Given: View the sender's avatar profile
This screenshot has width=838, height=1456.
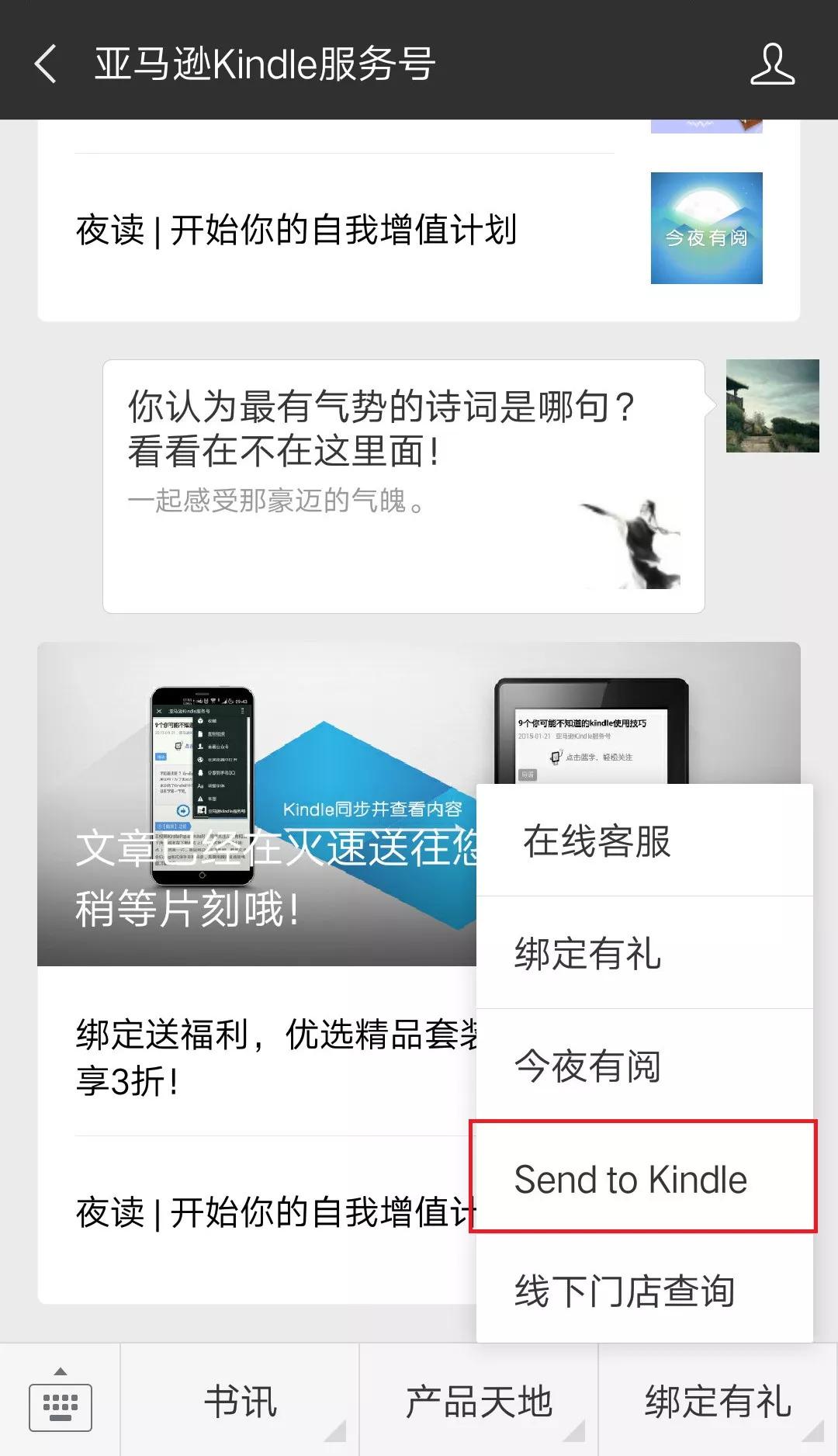Looking at the screenshot, I should pos(772,406).
